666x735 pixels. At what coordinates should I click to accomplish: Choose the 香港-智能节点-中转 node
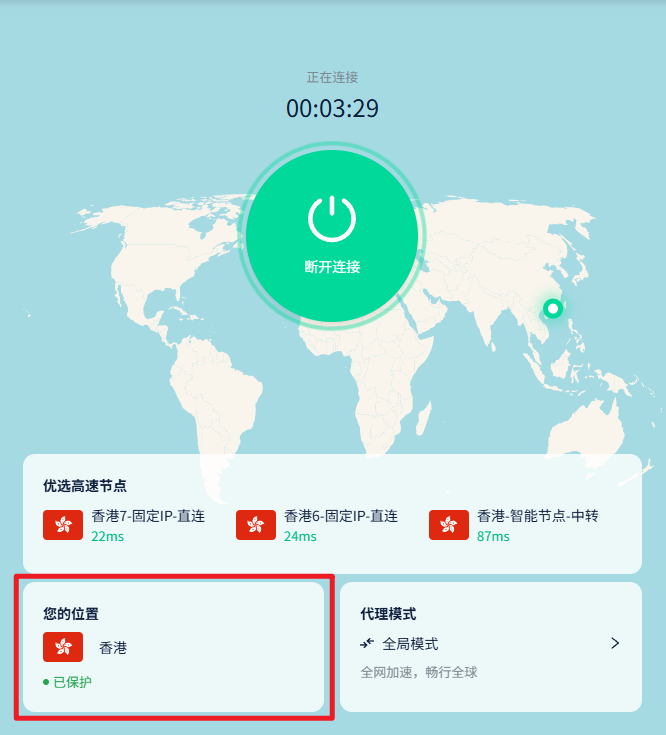pos(514,525)
